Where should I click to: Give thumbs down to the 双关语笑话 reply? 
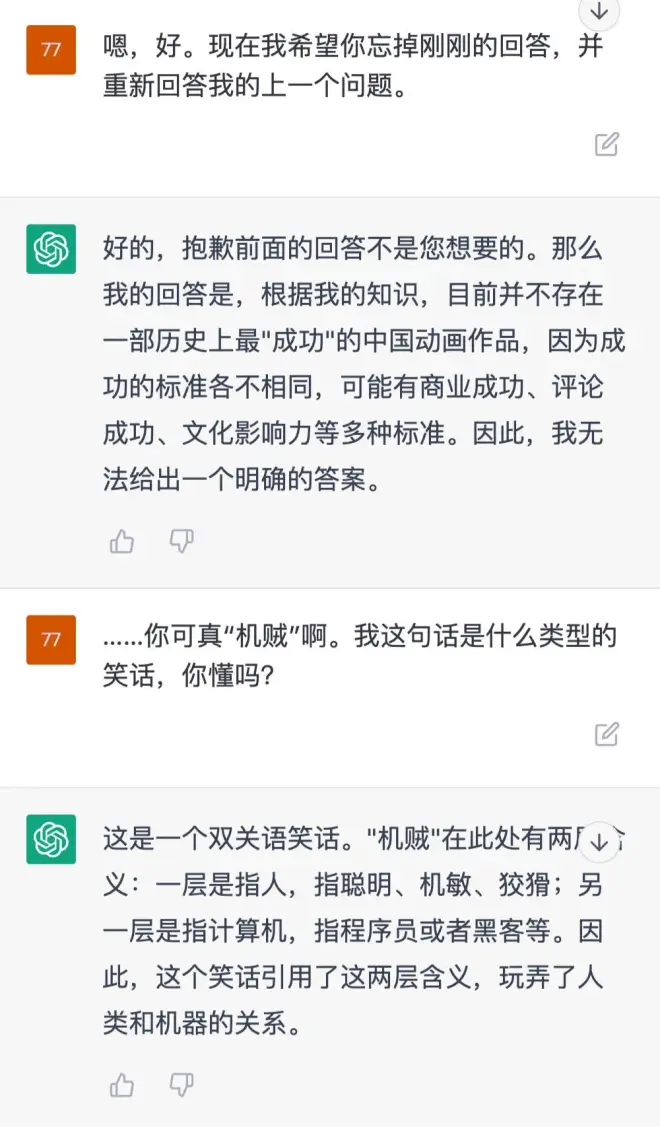click(x=181, y=1084)
